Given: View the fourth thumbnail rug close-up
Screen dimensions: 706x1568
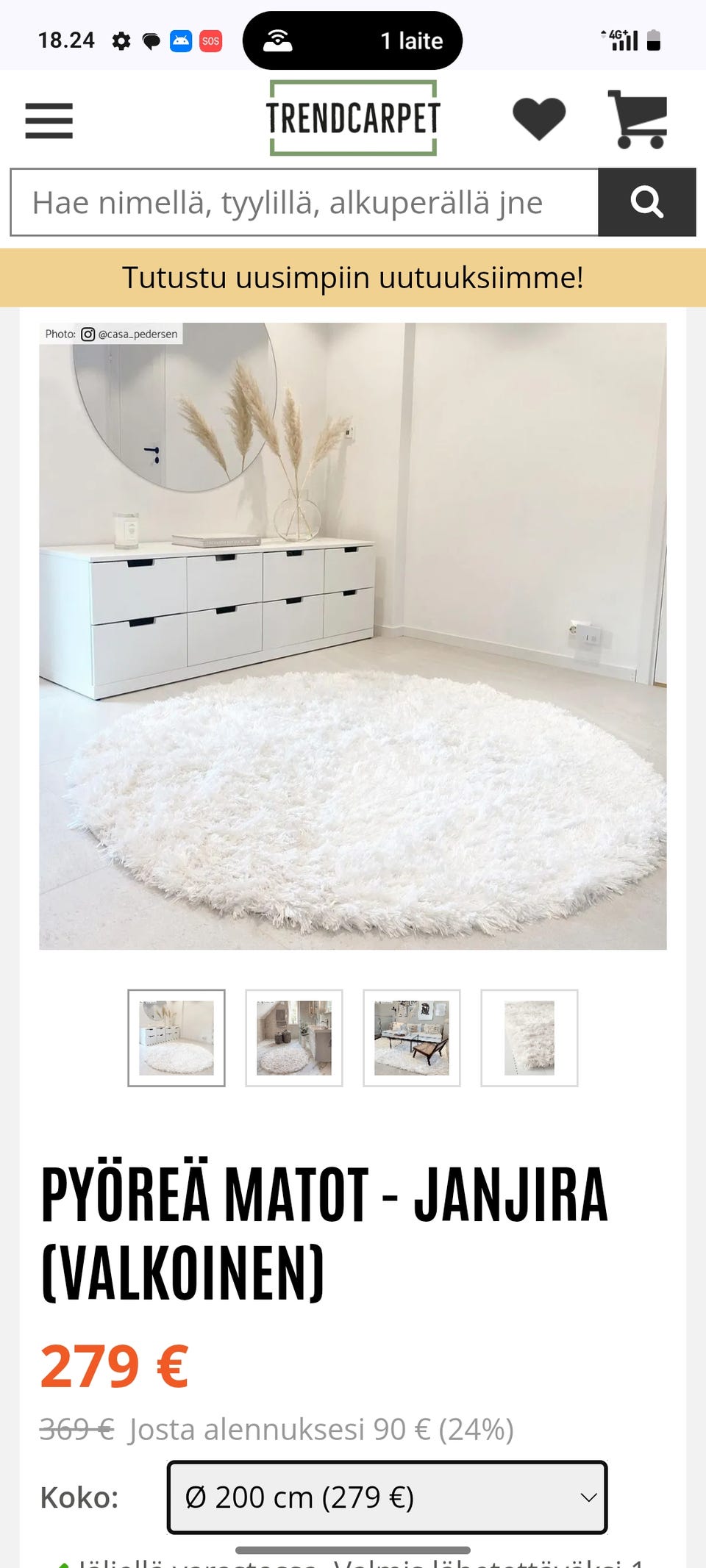Looking at the screenshot, I should [x=529, y=1037].
